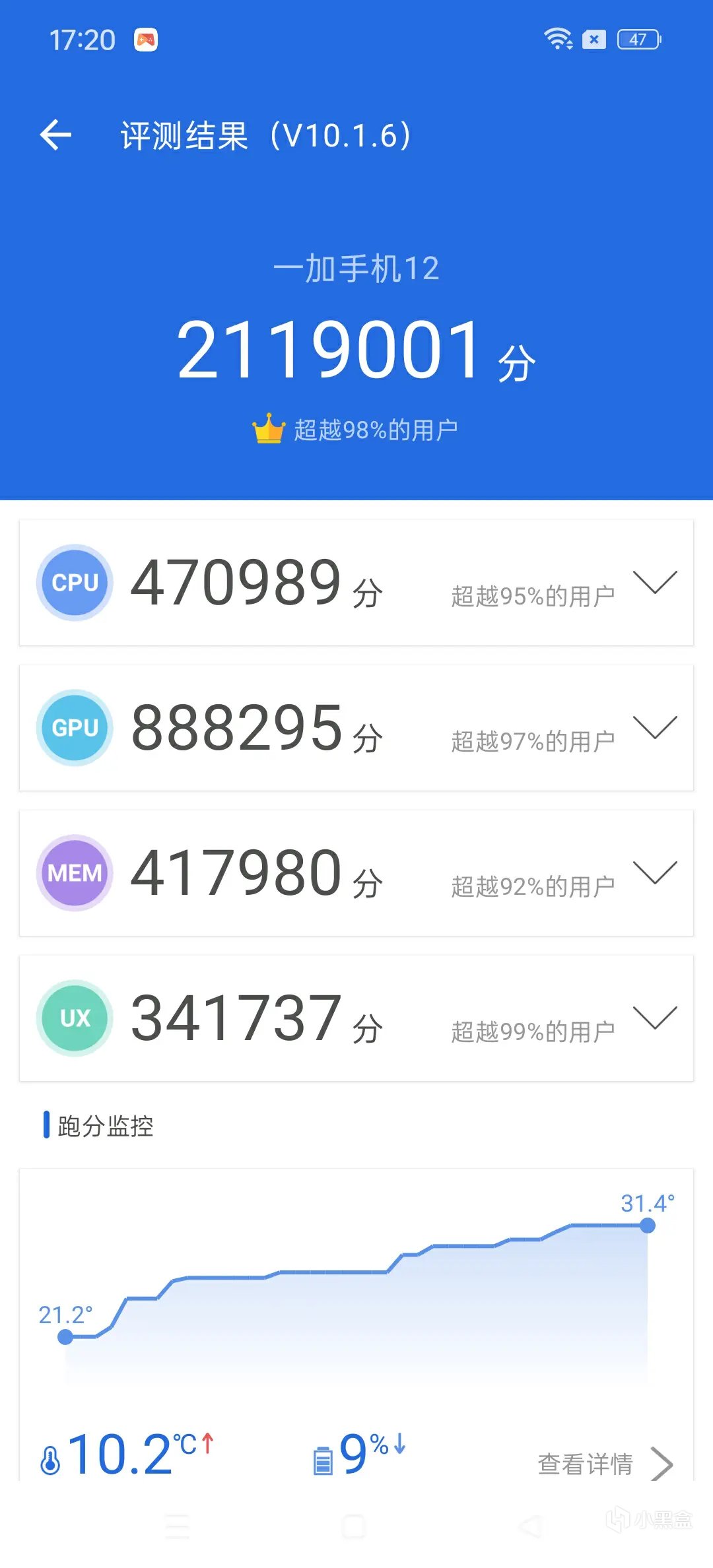Expand the UX score section
The height and width of the screenshot is (1568, 713).
[x=654, y=1018]
